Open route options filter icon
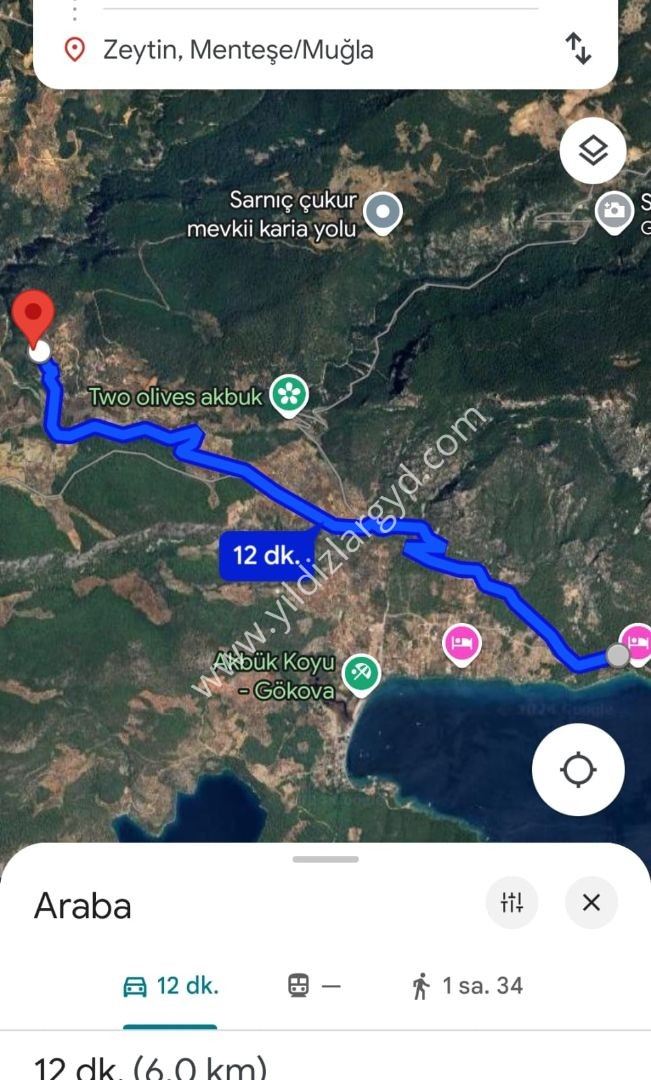Viewport: 651px width, 1080px height. [512, 902]
